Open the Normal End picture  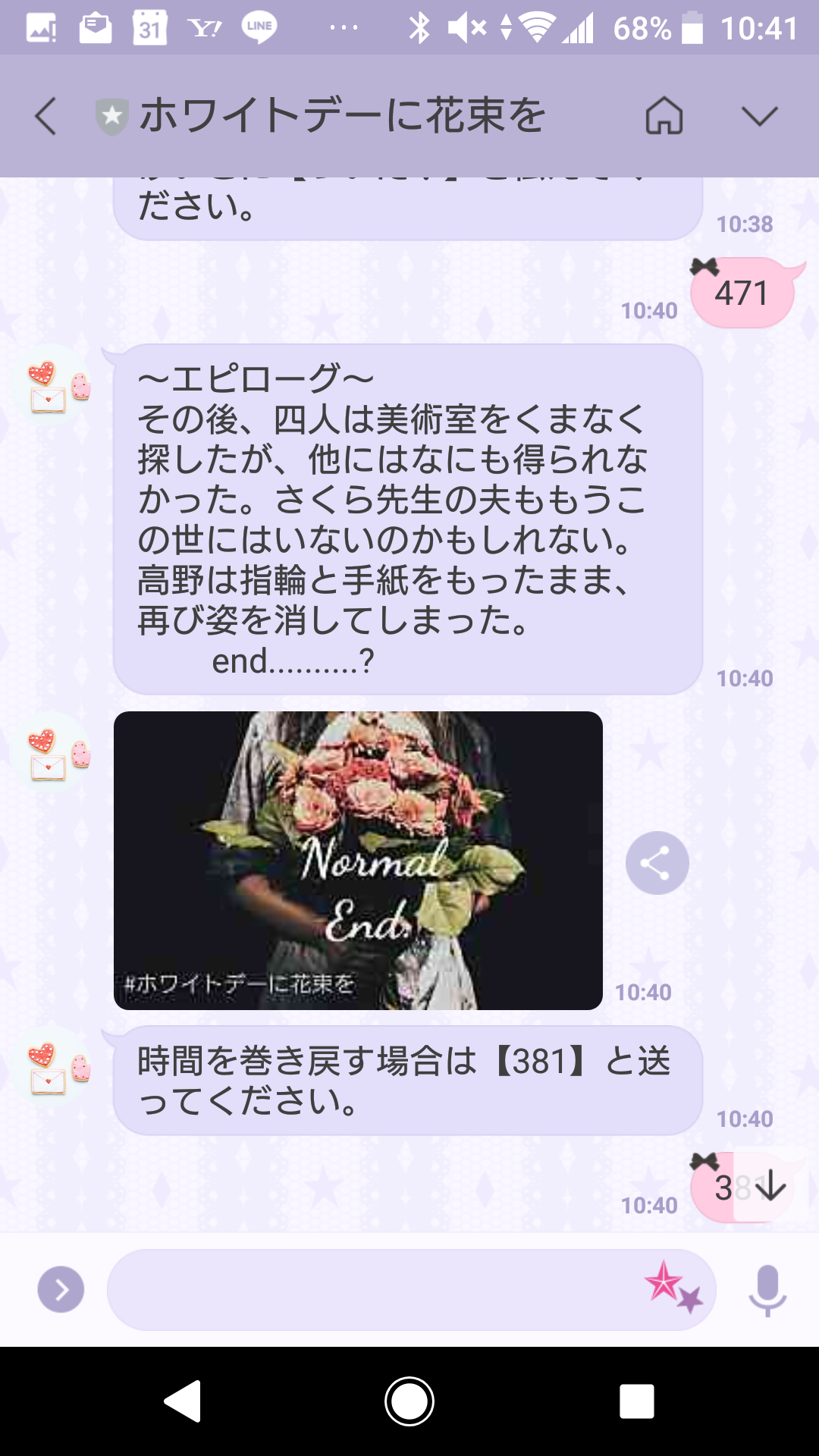point(358,860)
